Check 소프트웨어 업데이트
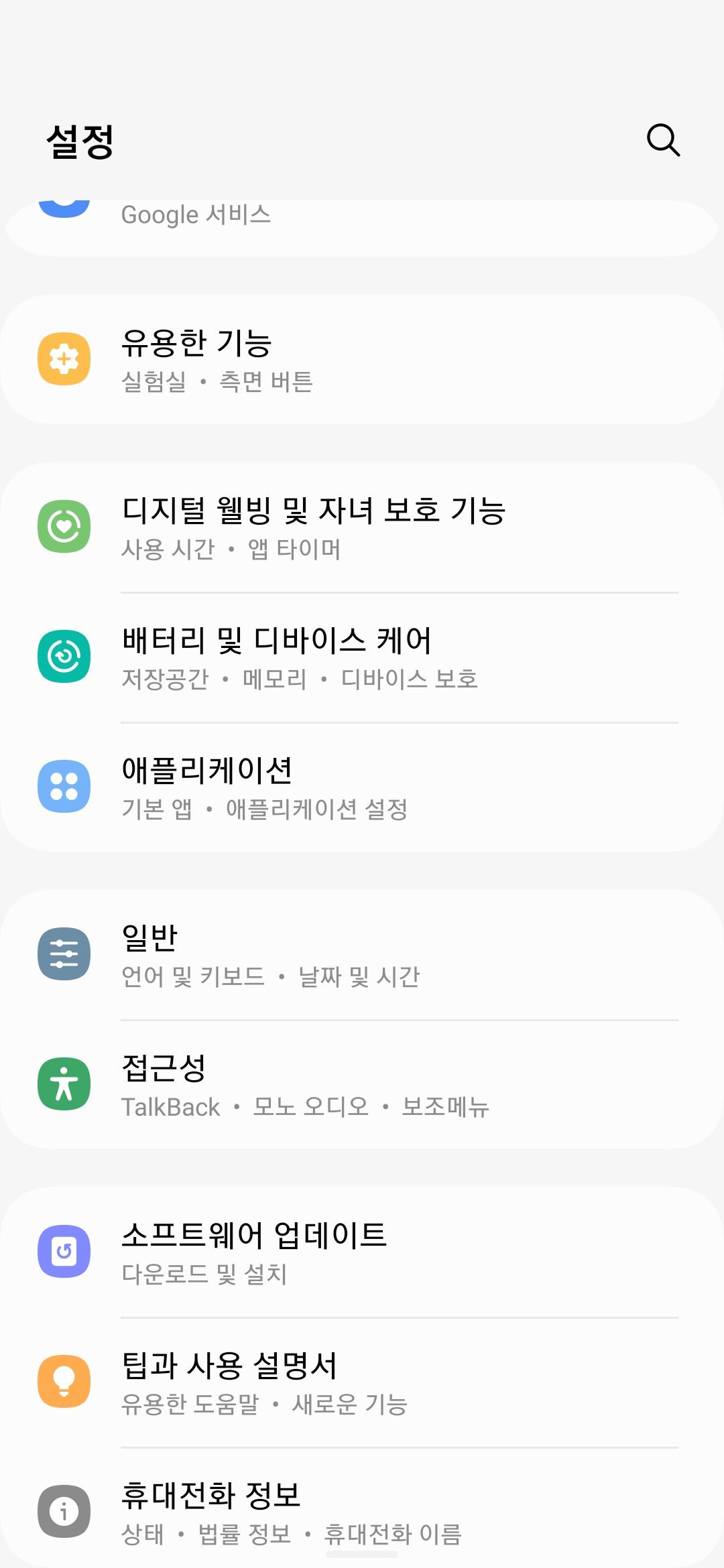This screenshot has height=1568, width=724. (362, 1252)
